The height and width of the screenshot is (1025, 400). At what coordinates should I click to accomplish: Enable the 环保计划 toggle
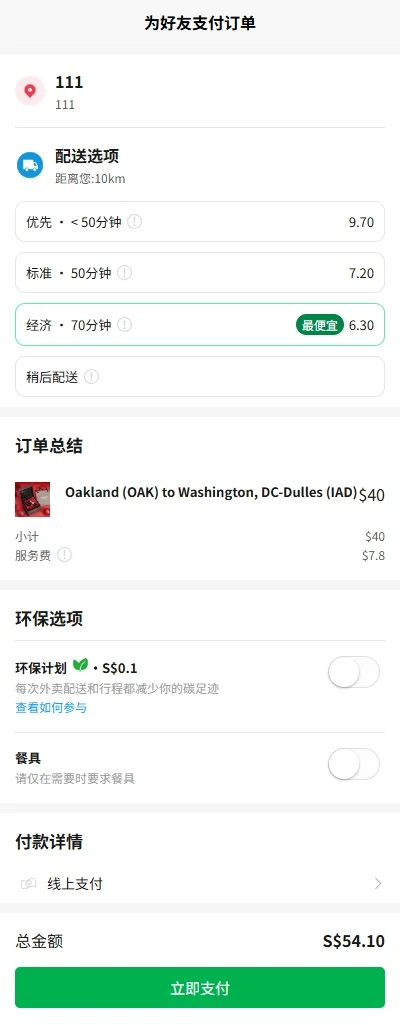(x=354, y=672)
